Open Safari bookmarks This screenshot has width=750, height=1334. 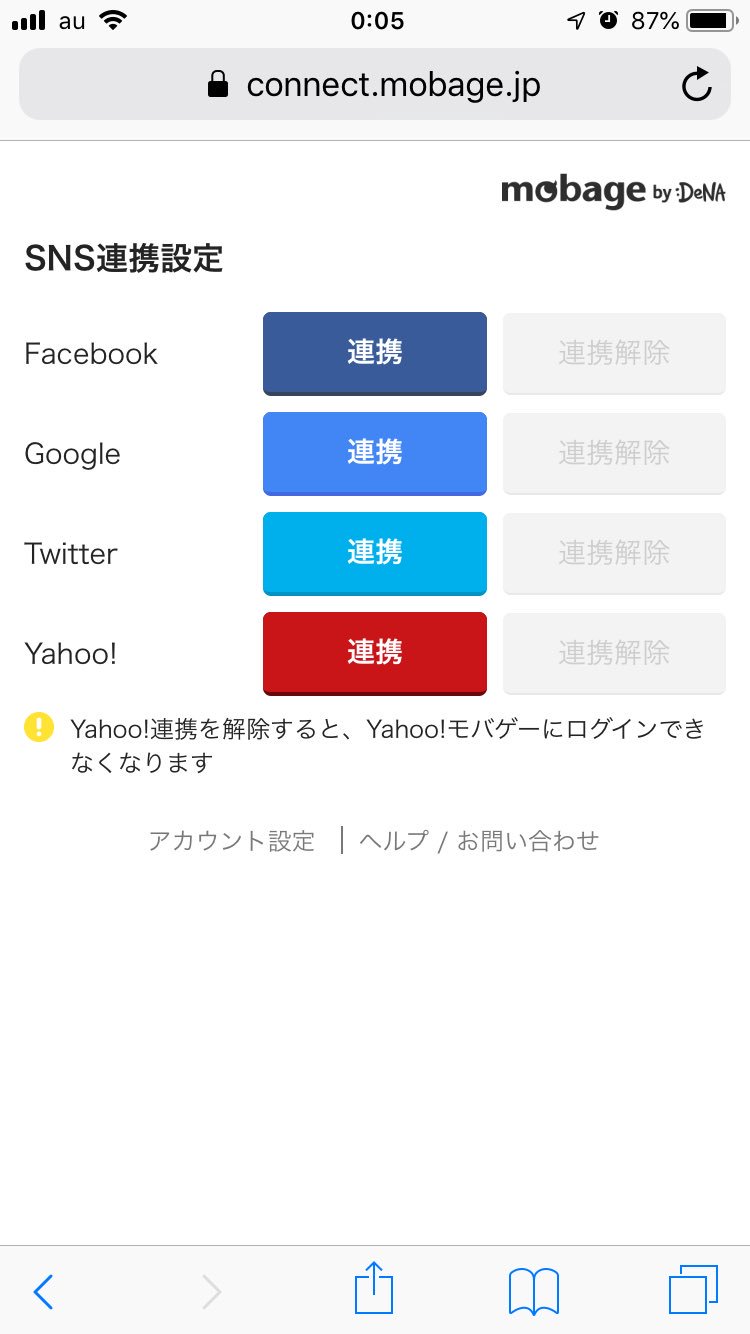click(x=534, y=1291)
